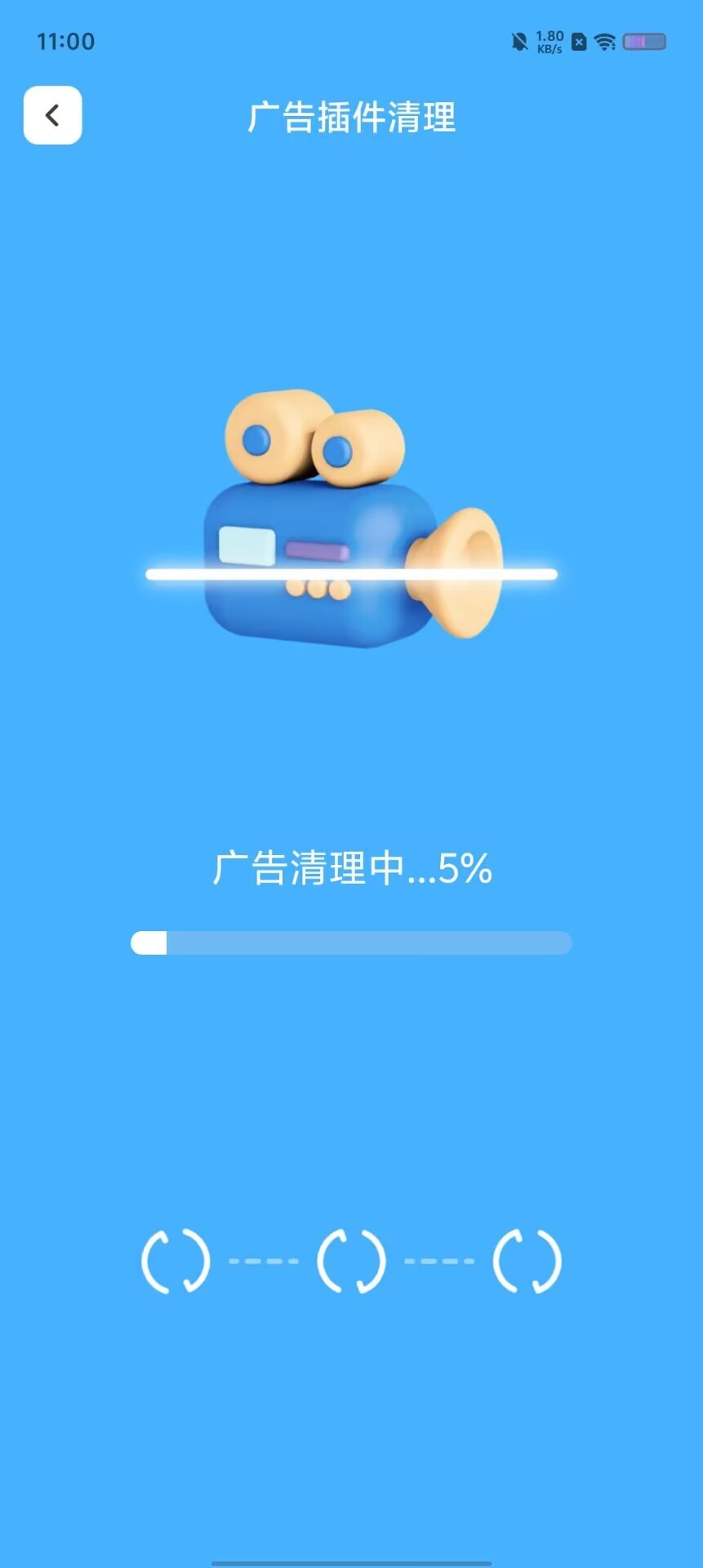Screen dimensions: 703x1568
Task: Tap the filled portion of the progress bar
Action: [149, 943]
